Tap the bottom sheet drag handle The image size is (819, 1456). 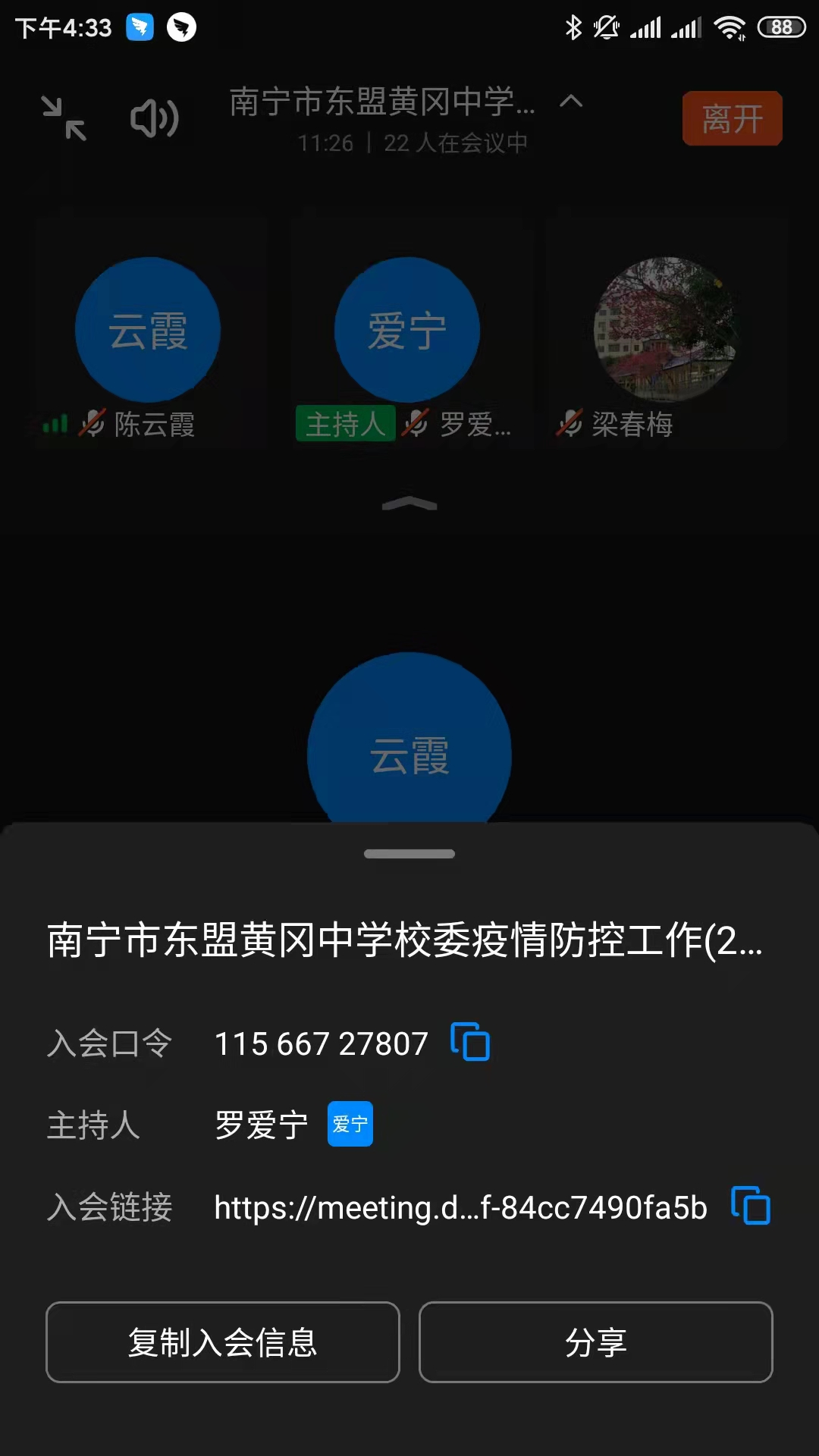(409, 854)
